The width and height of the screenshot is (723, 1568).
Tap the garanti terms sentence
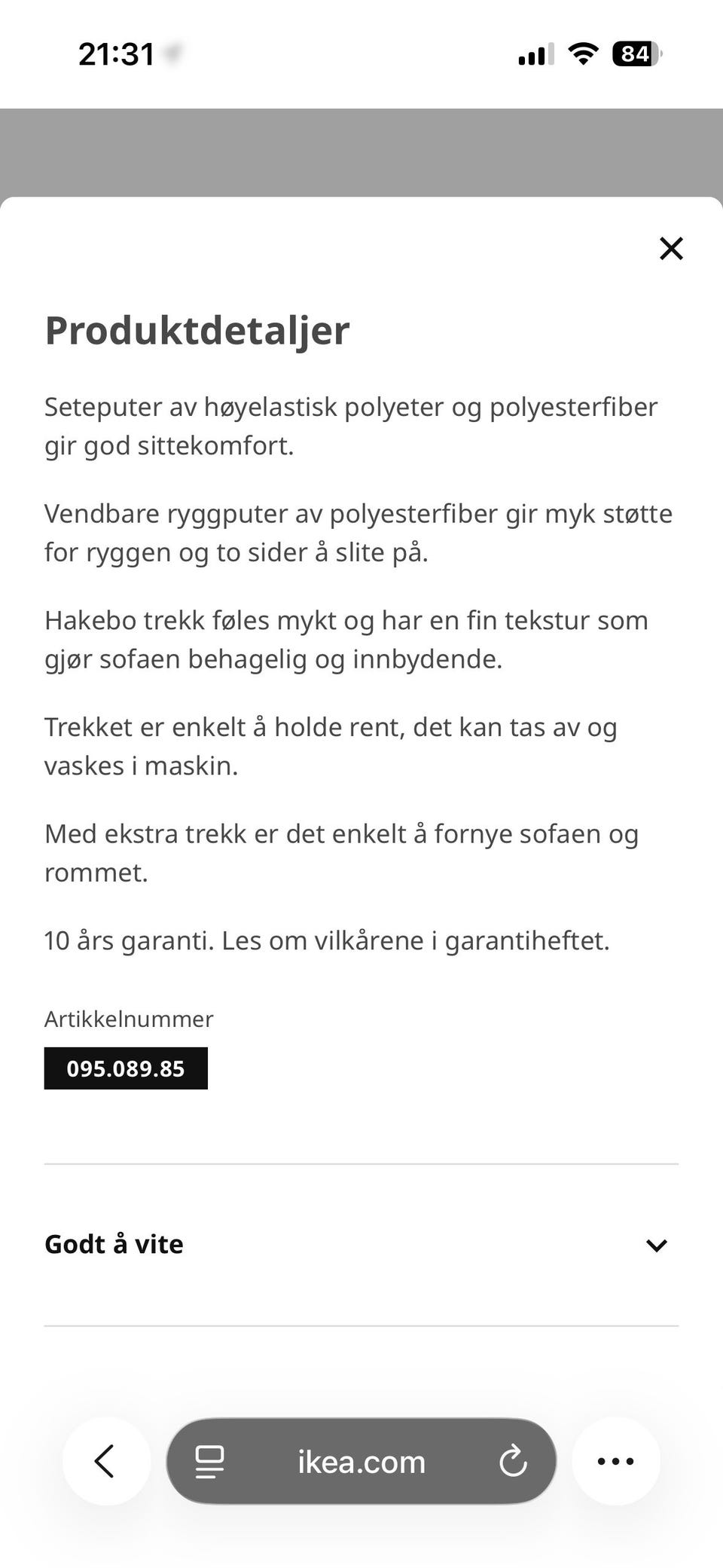tap(328, 940)
